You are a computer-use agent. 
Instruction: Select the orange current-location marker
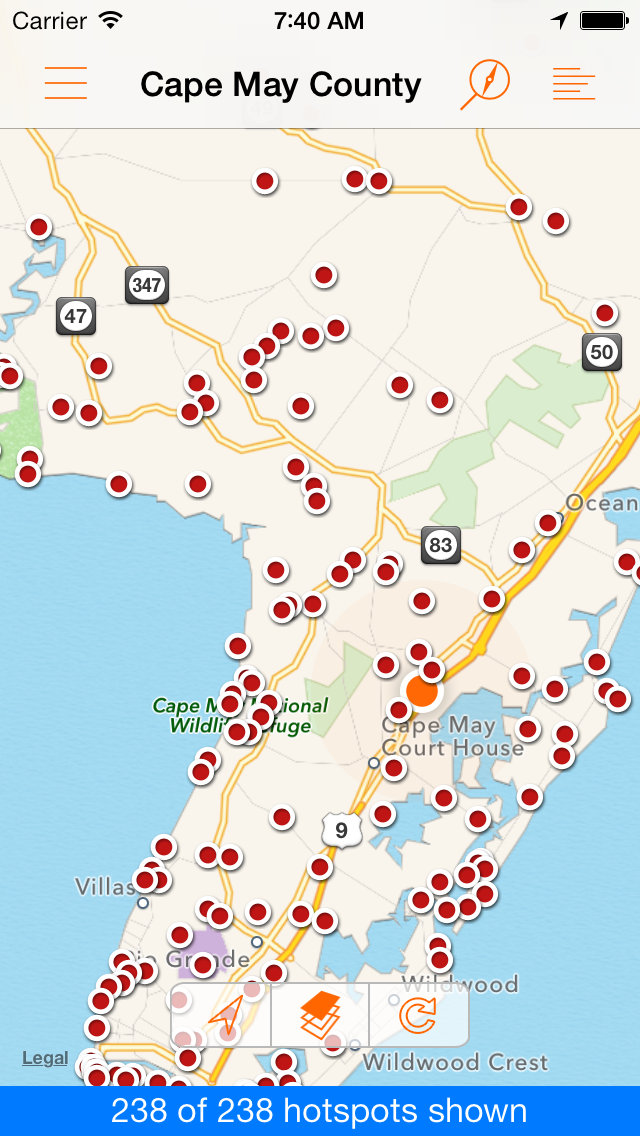tap(422, 691)
